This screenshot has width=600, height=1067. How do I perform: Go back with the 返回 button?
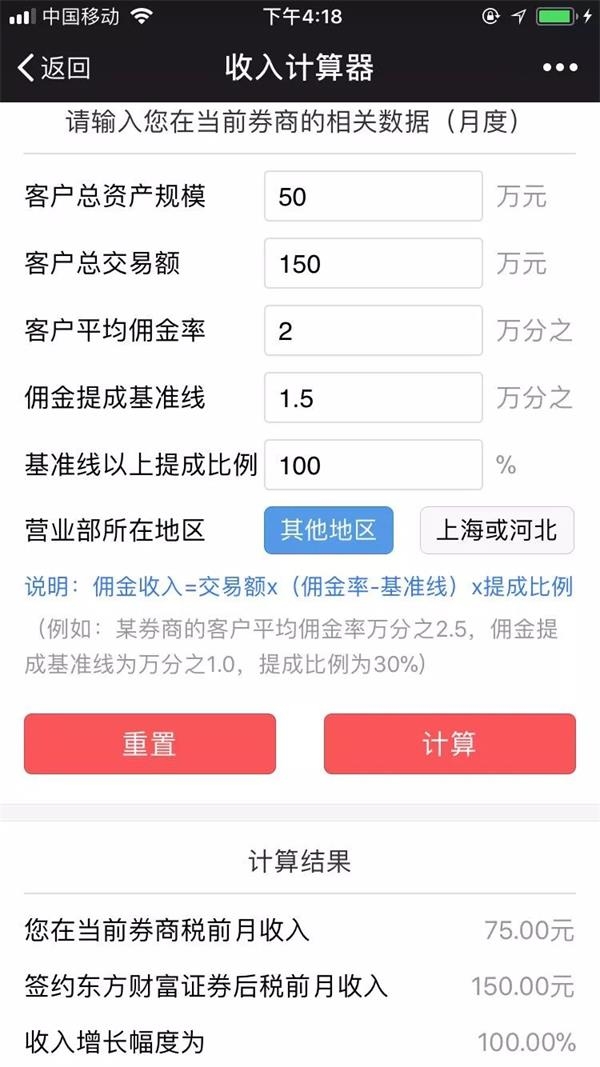point(54,68)
